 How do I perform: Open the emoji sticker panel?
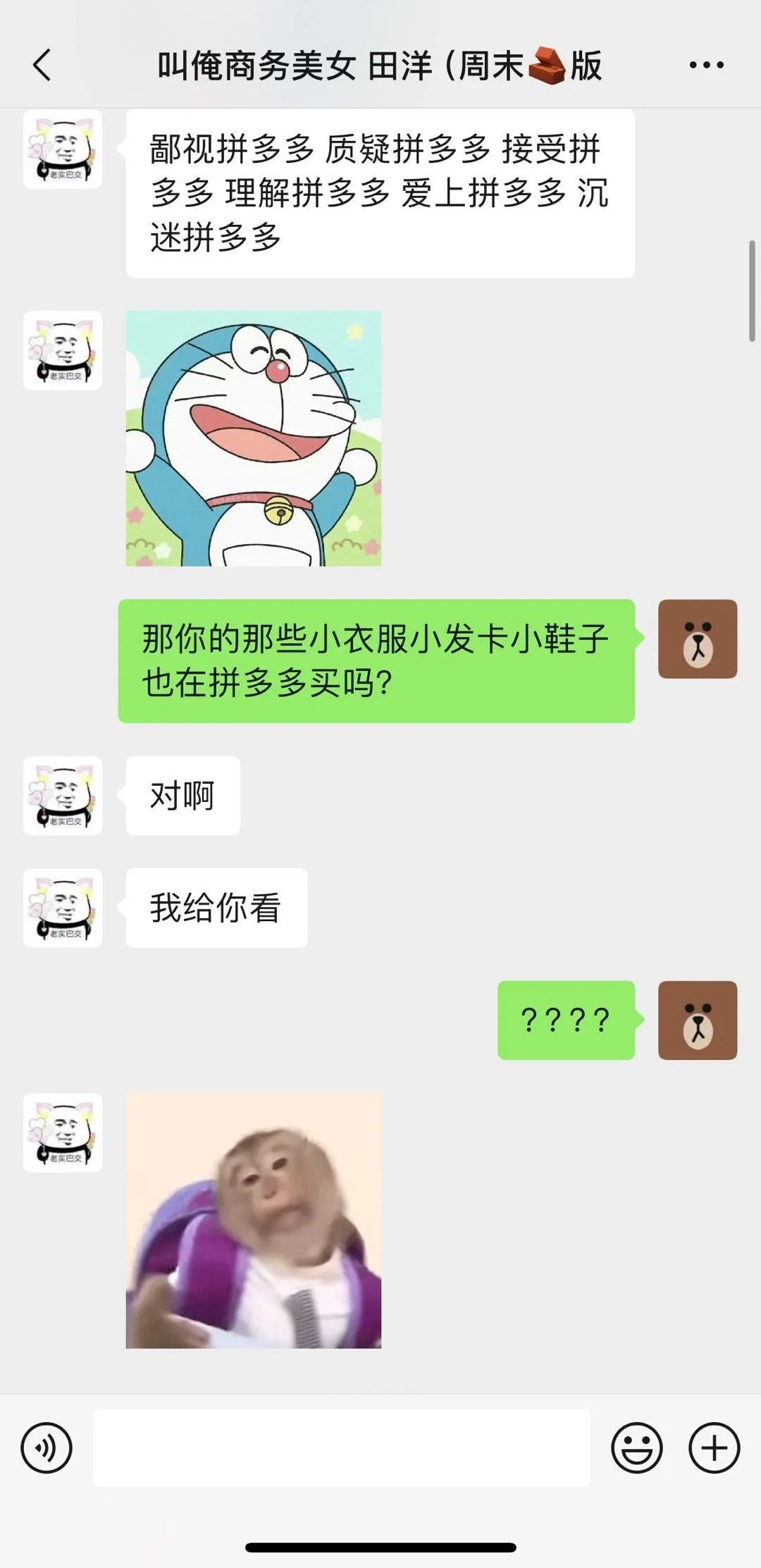coord(636,1448)
